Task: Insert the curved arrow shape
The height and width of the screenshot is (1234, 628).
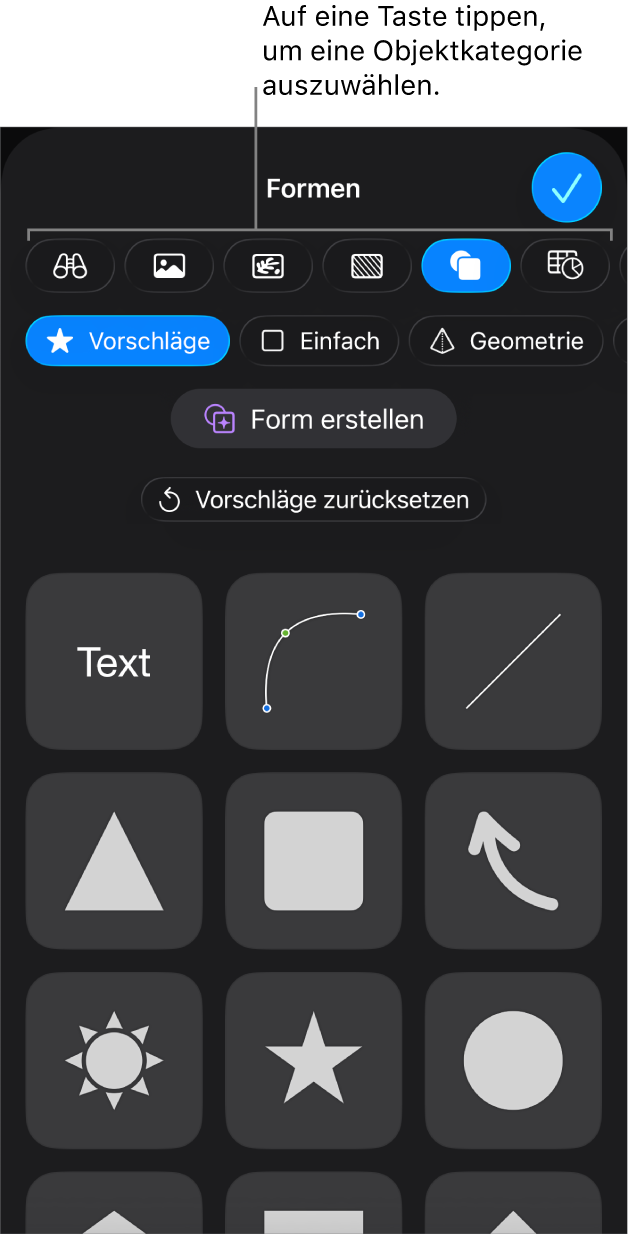Action: [514, 861]
